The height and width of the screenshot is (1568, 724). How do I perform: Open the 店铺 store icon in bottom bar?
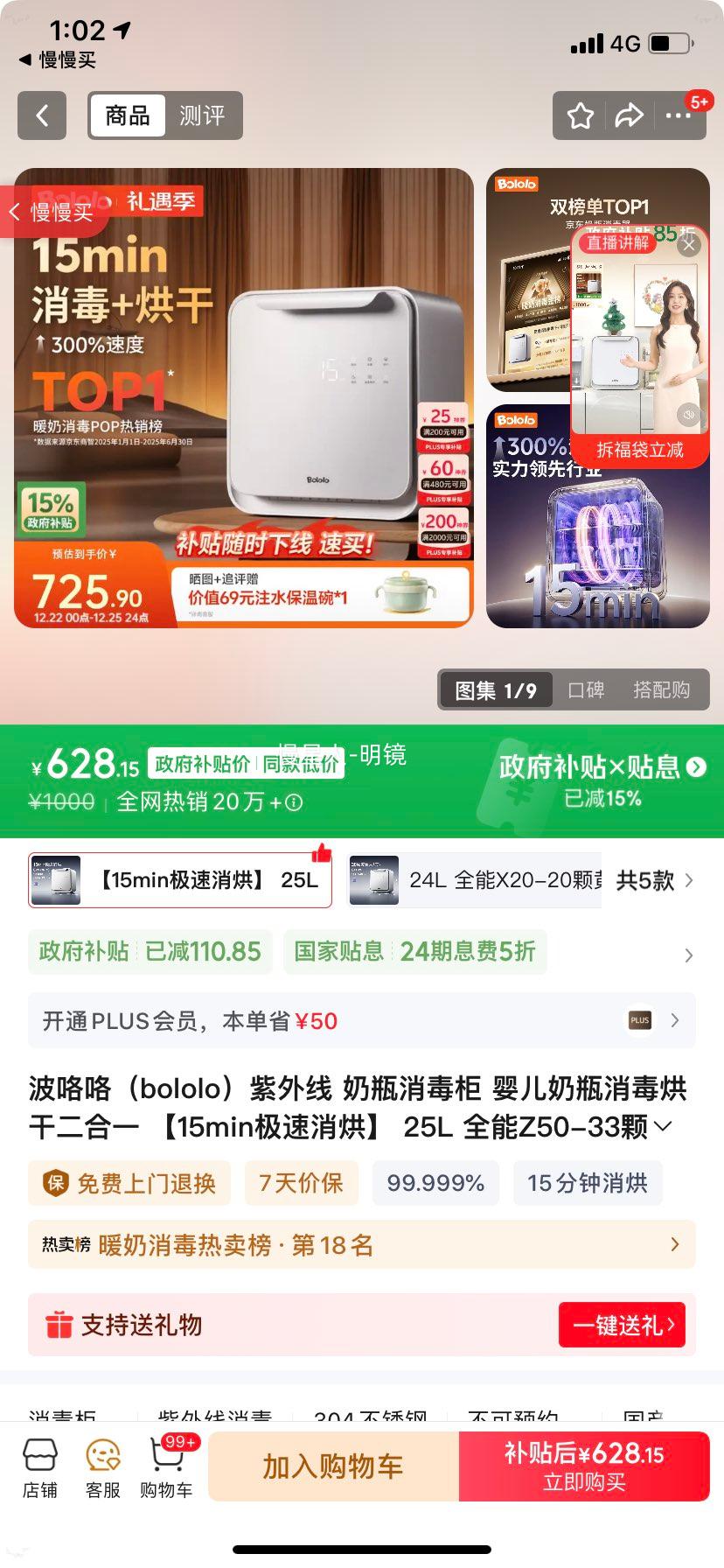click(39, 1466)
